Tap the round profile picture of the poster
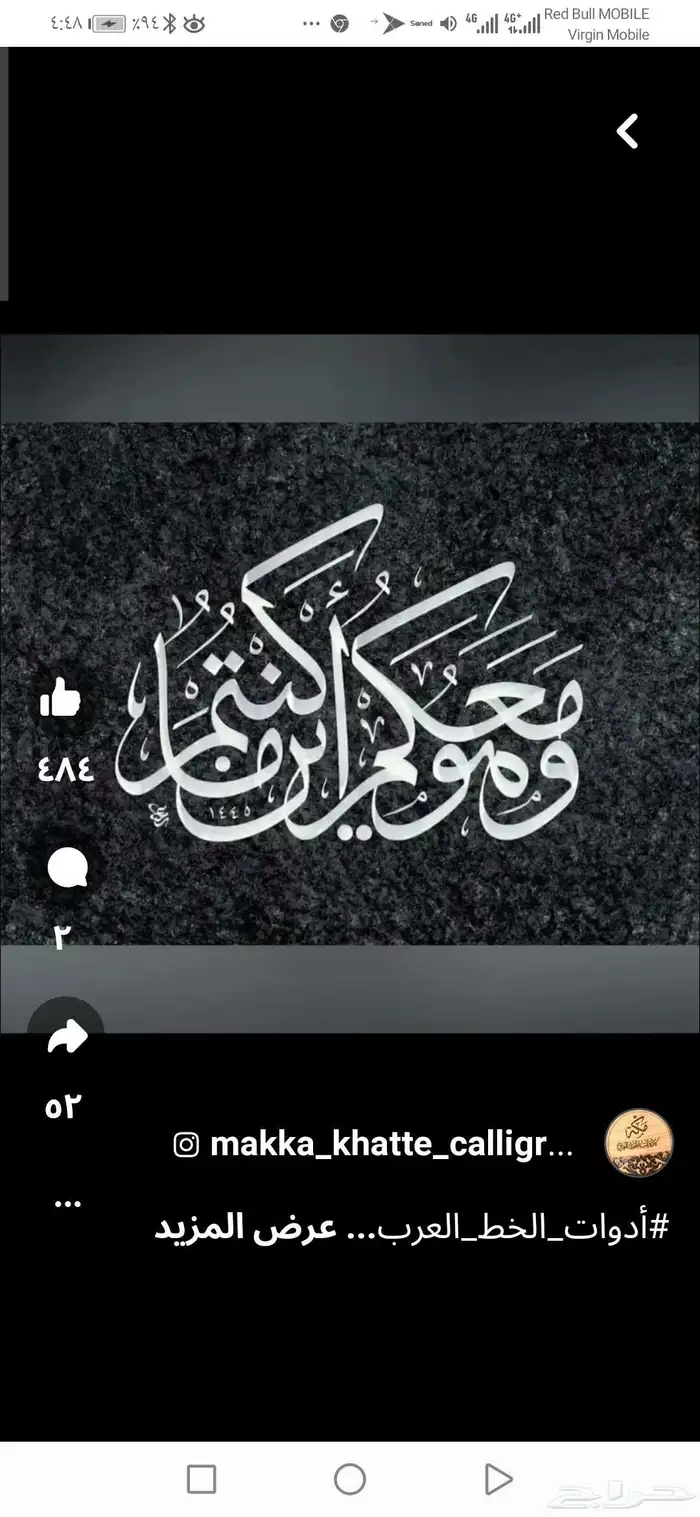This screenshot has width=700, height=1517. 639,1144
